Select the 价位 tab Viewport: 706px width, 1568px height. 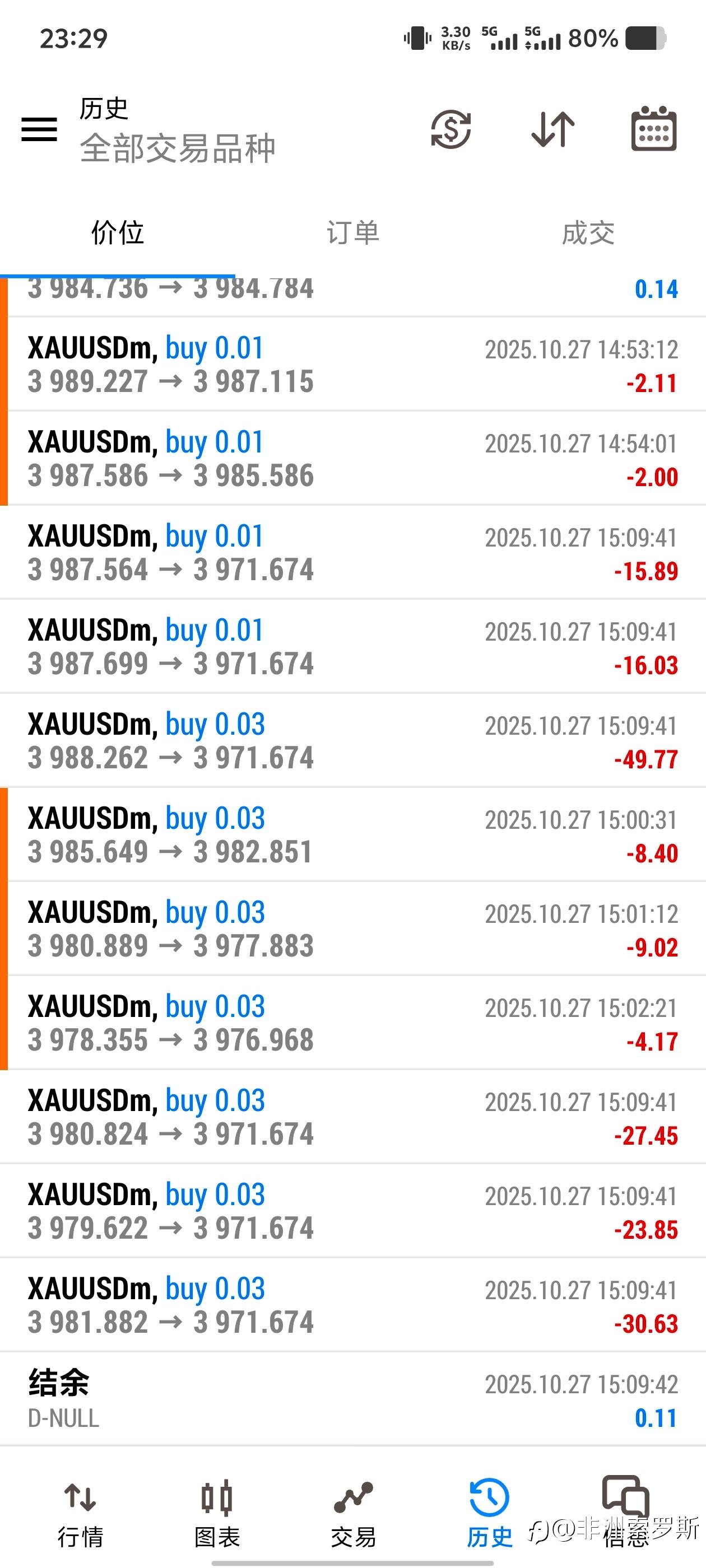pyautogui.click(x=118, y=233)
